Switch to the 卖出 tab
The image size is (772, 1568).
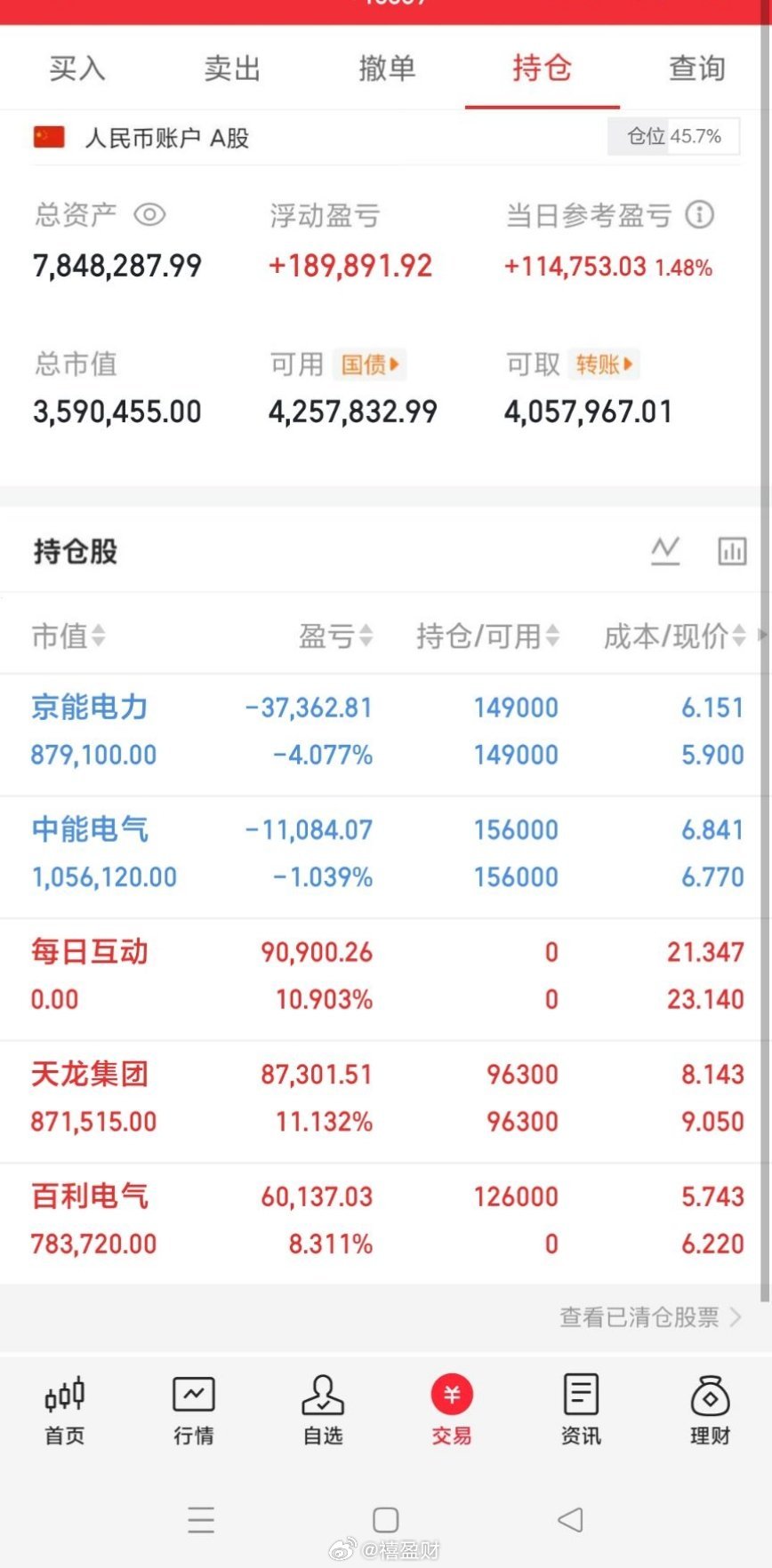point(232,68)
